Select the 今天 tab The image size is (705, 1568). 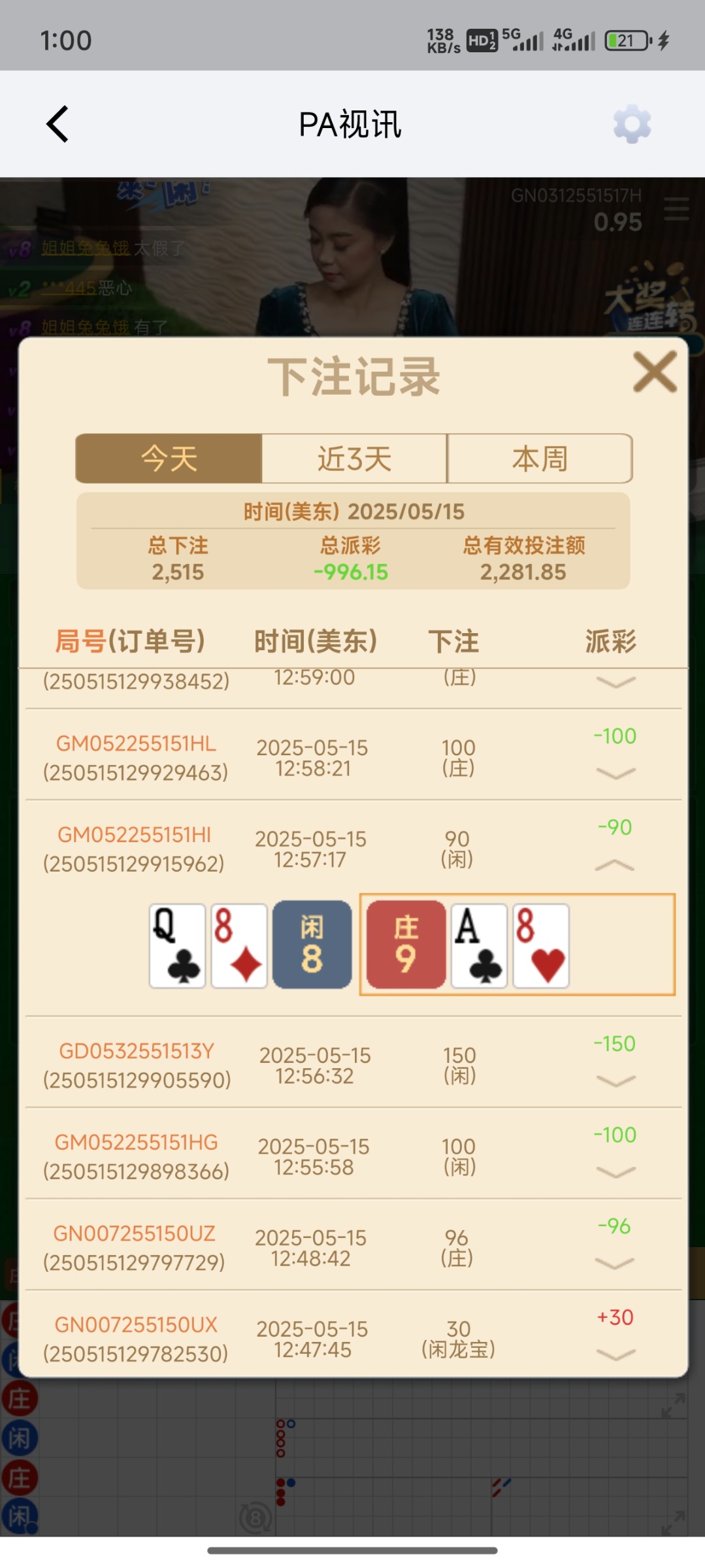click(x=169, y=459)
